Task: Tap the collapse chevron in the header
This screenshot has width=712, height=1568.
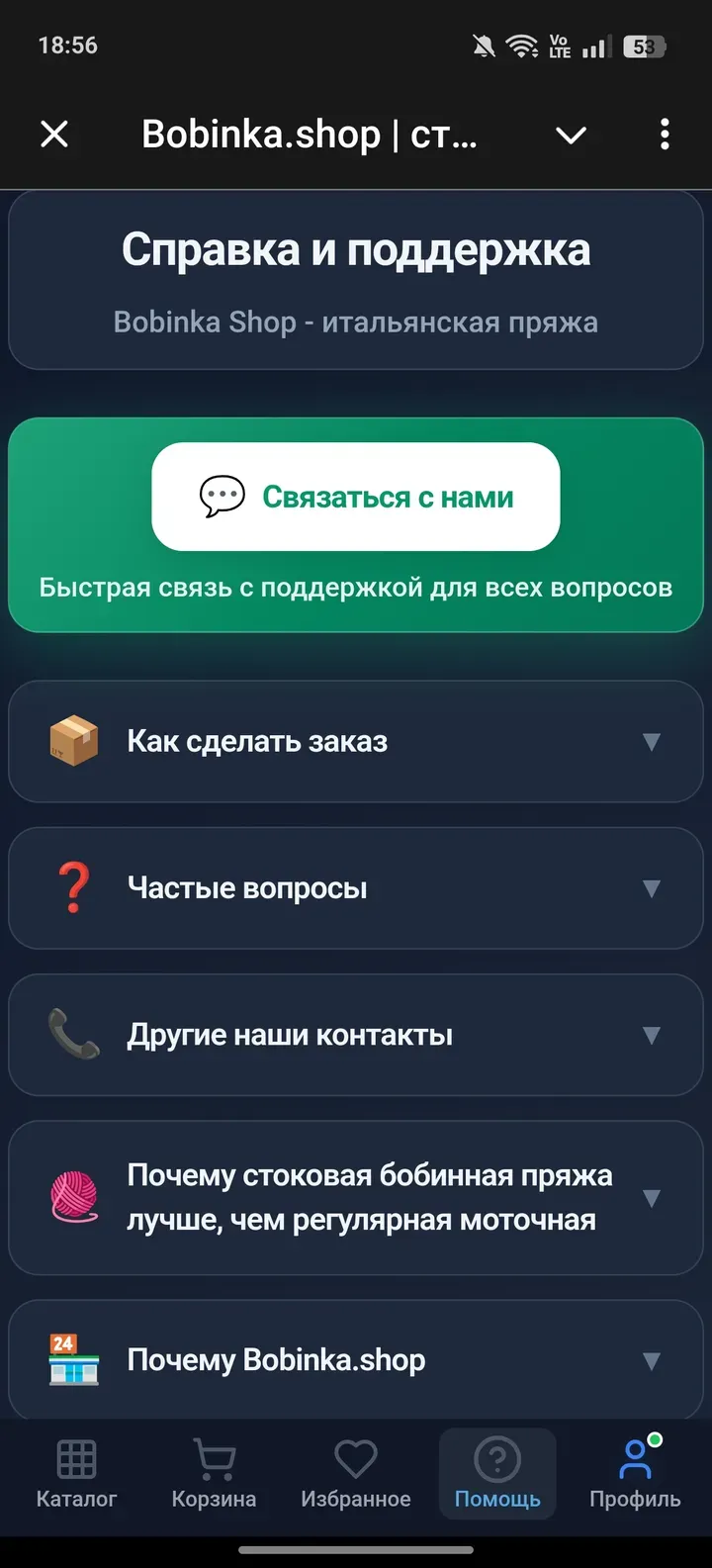Action: (572, 135)
